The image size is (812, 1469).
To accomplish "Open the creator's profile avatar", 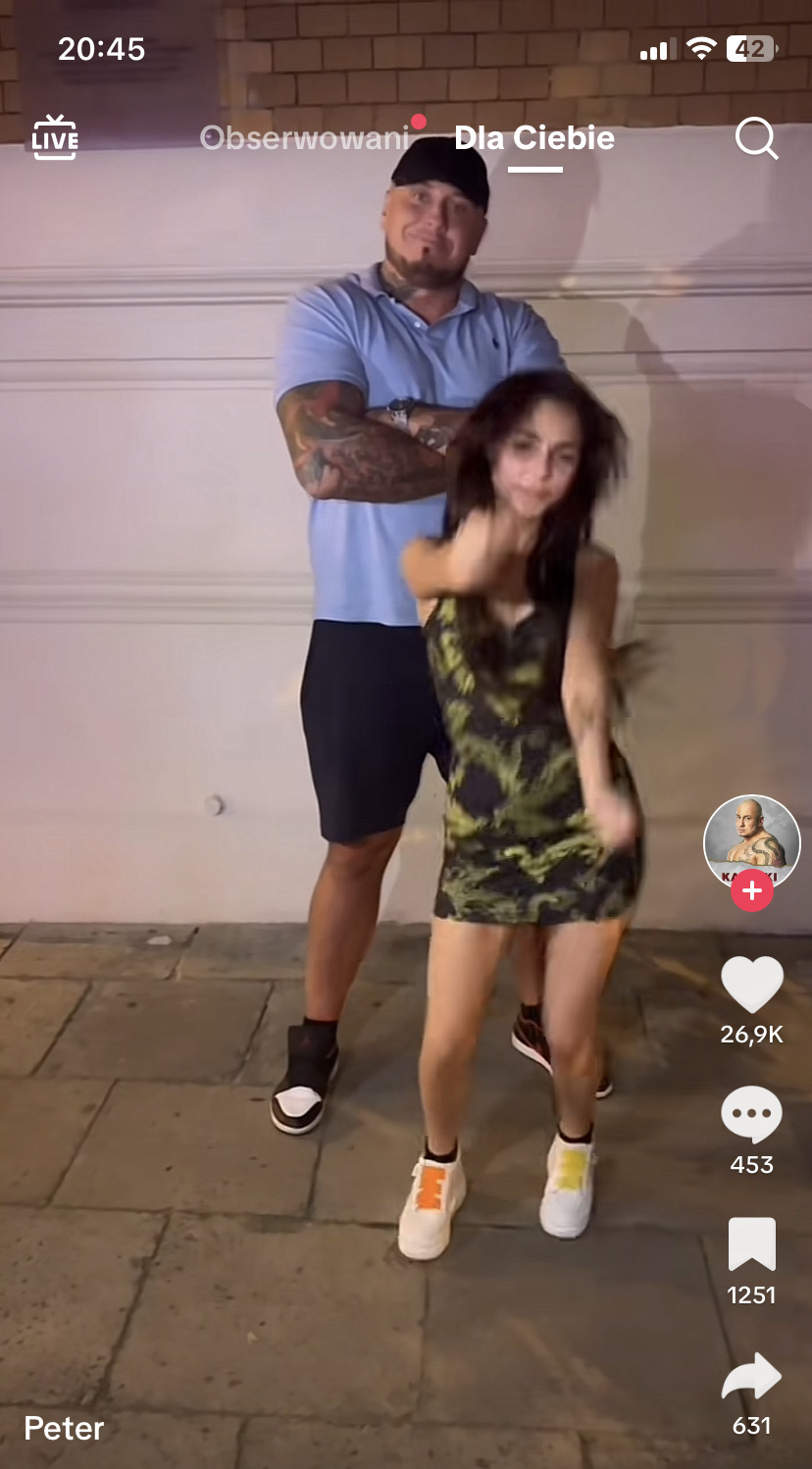I will (751, 840).
